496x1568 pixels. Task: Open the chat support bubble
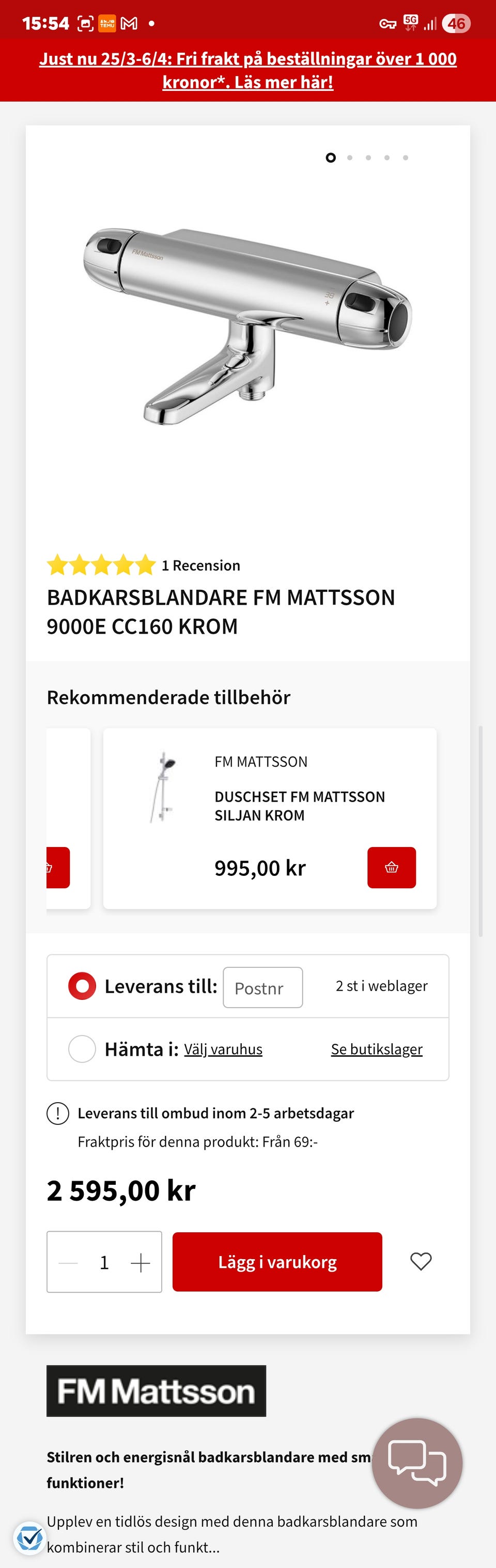click(417, 1463)
